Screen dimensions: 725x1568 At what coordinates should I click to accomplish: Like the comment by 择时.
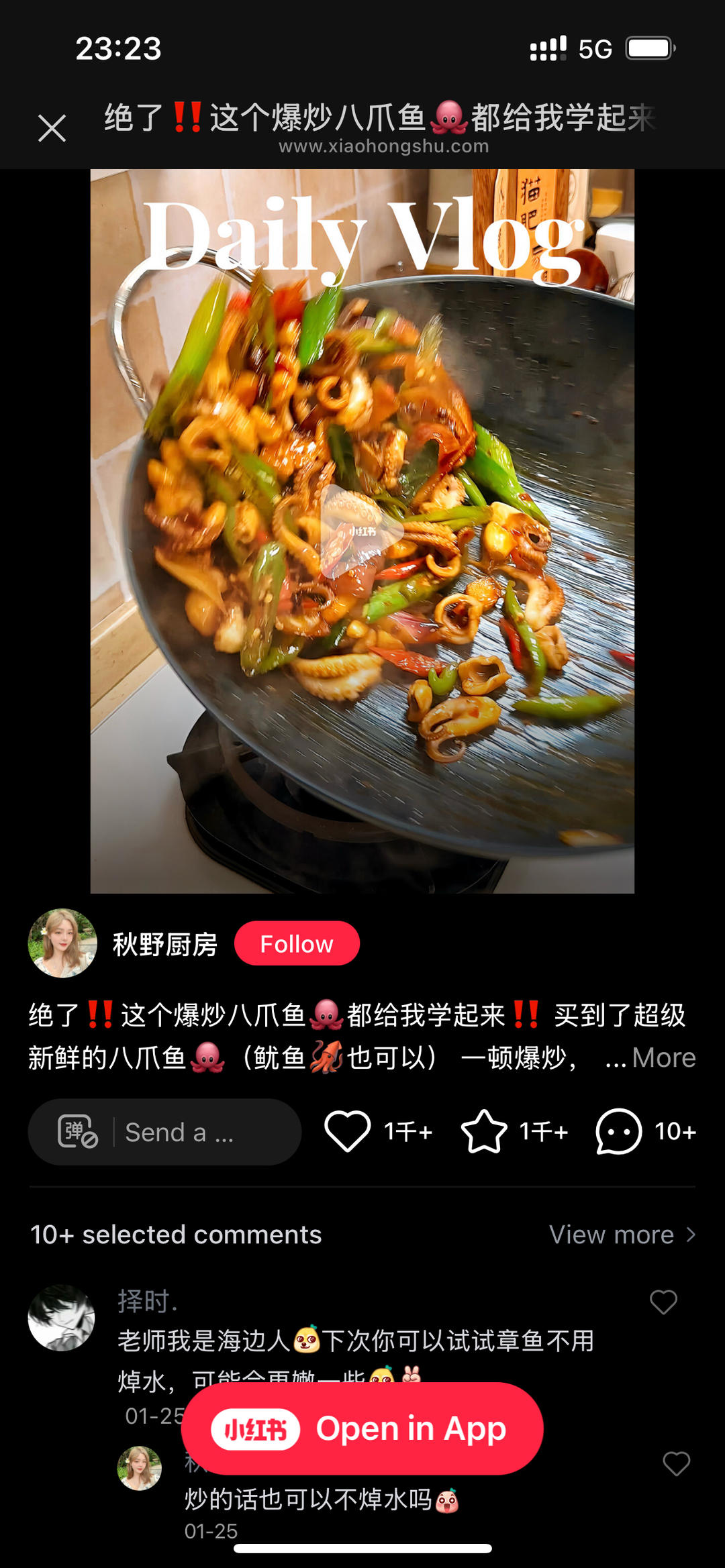pos(663,1302)
